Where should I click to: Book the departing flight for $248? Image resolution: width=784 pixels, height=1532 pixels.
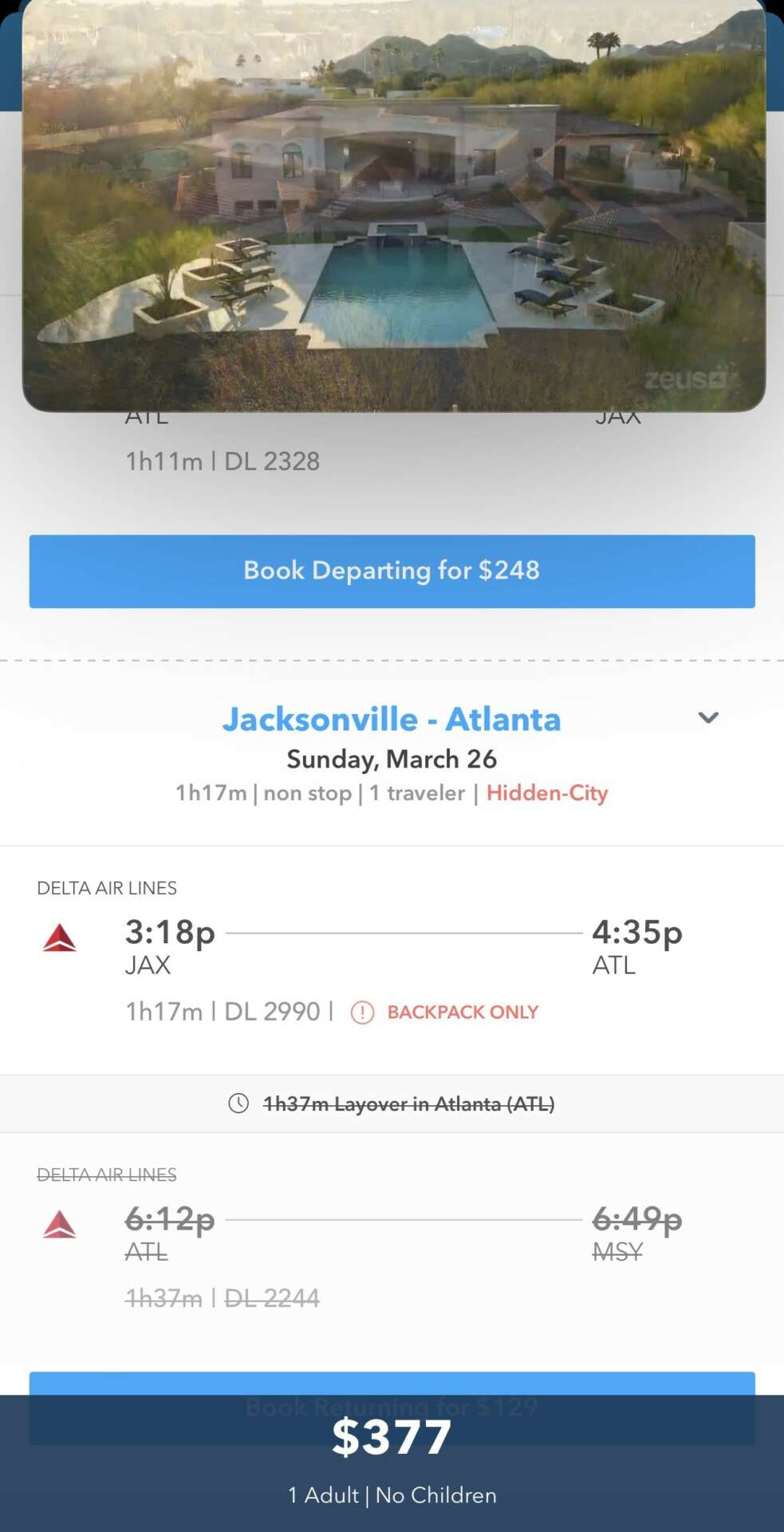tap(392, 571)
